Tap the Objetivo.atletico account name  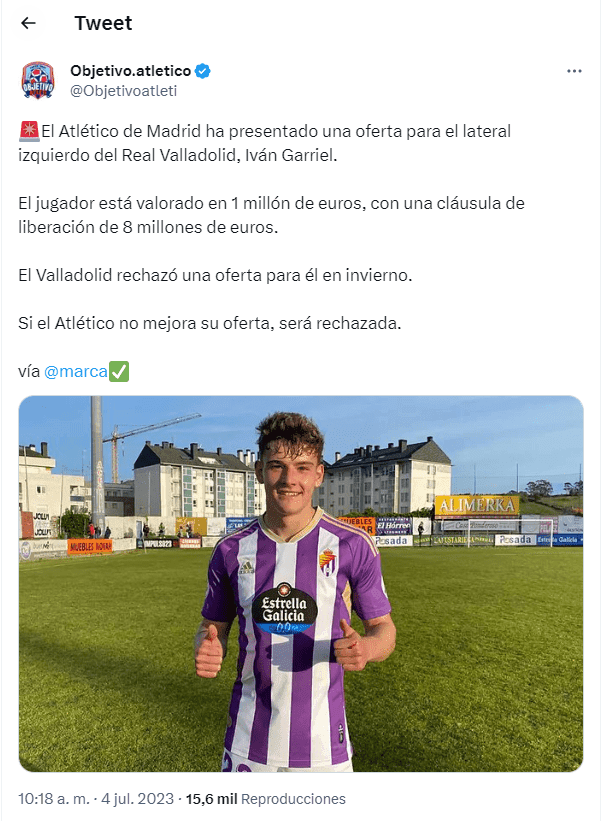pos(130,70)
